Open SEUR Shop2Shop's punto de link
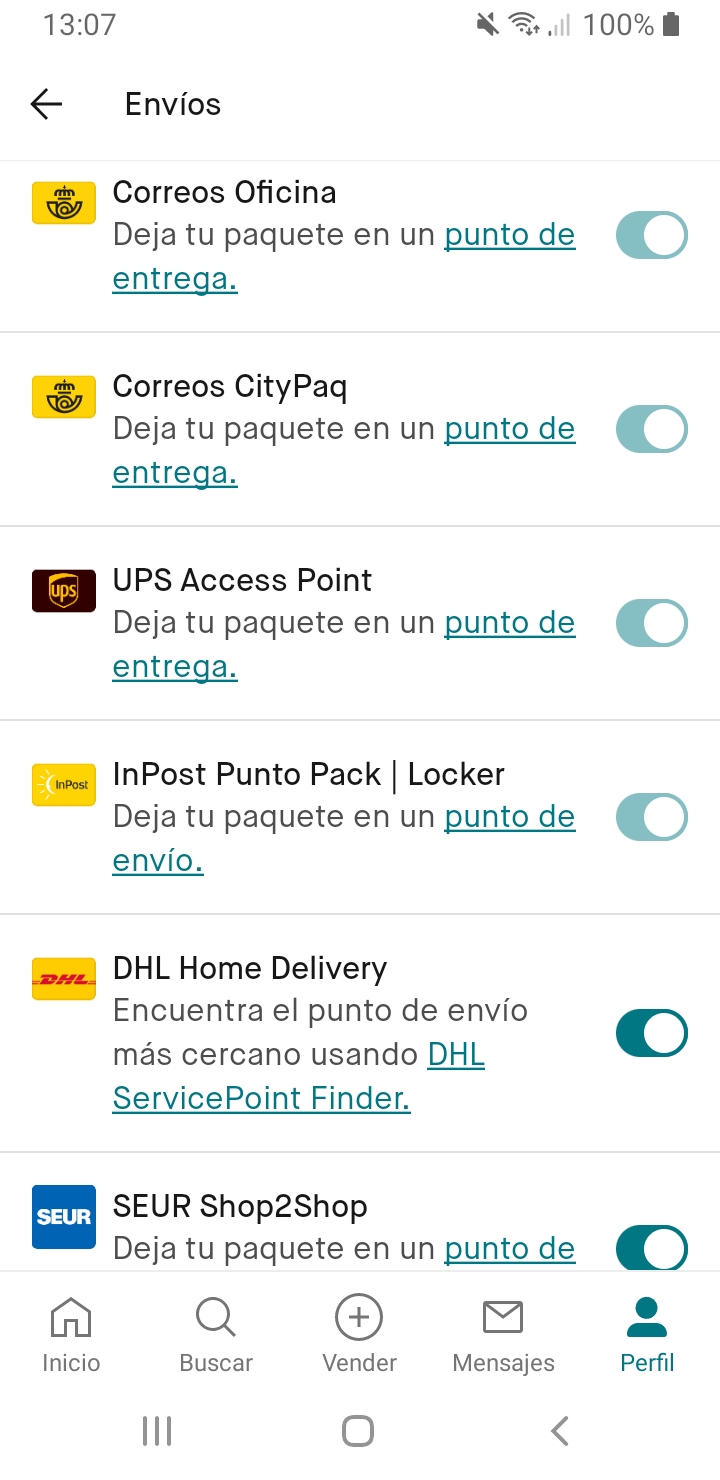720x1480 pixels. pos(509,1249)
